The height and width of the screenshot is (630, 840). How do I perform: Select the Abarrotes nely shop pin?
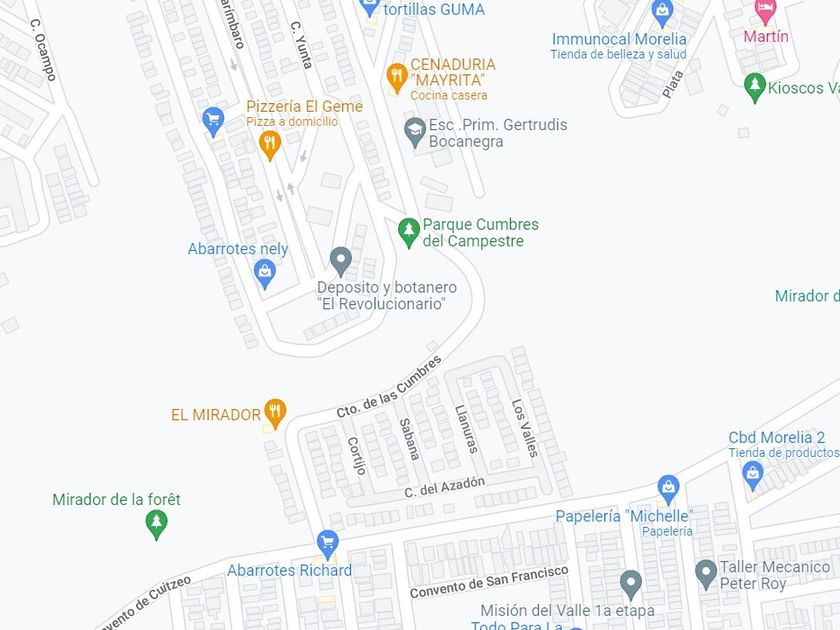pos(265,274)
